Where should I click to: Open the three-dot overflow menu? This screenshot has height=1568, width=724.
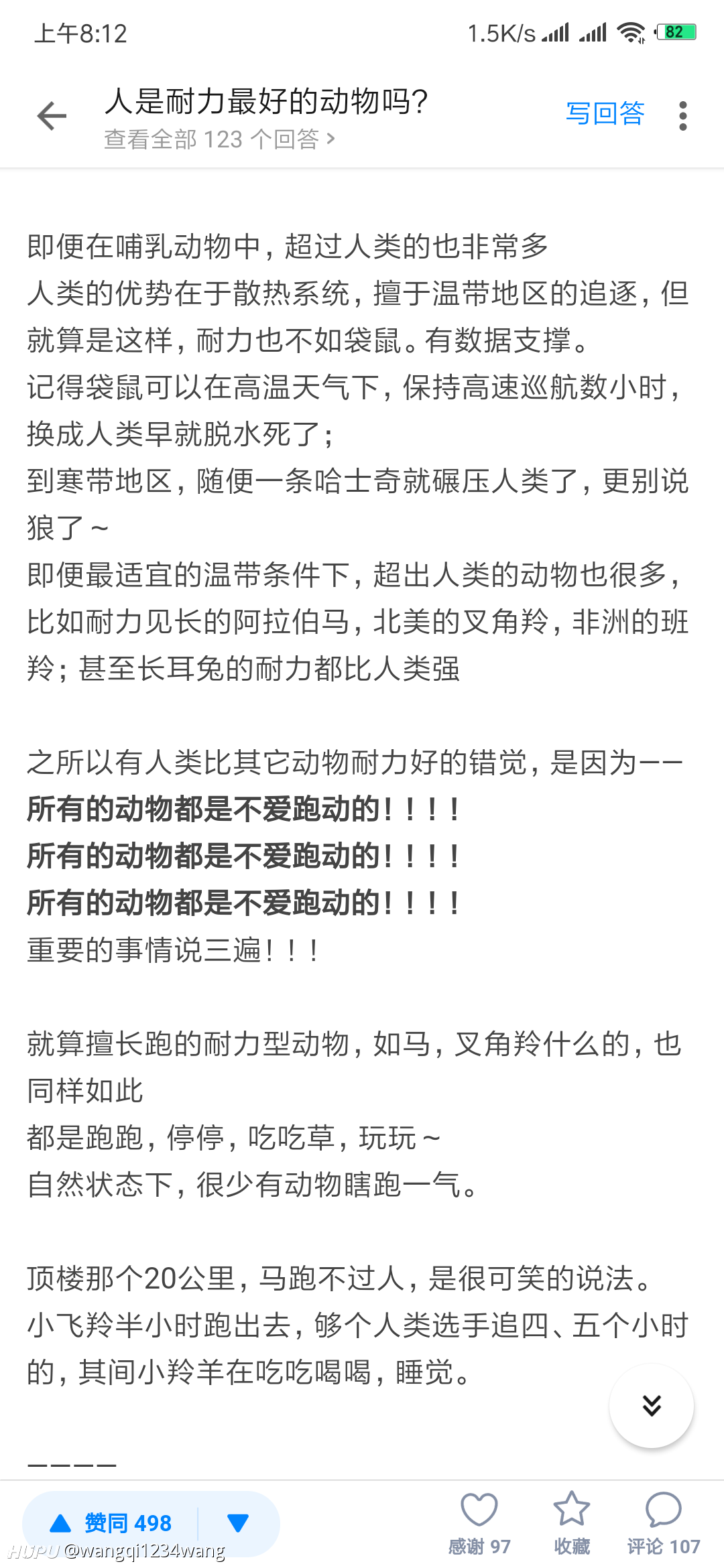click(682, 116)
